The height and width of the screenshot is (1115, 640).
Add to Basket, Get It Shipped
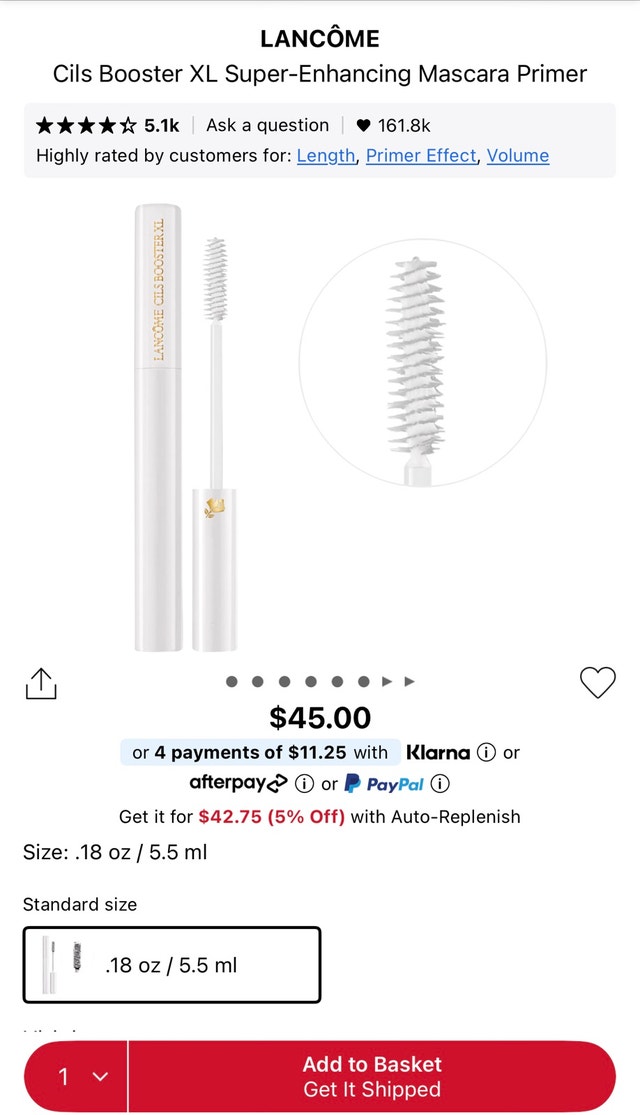(372, 1077)
